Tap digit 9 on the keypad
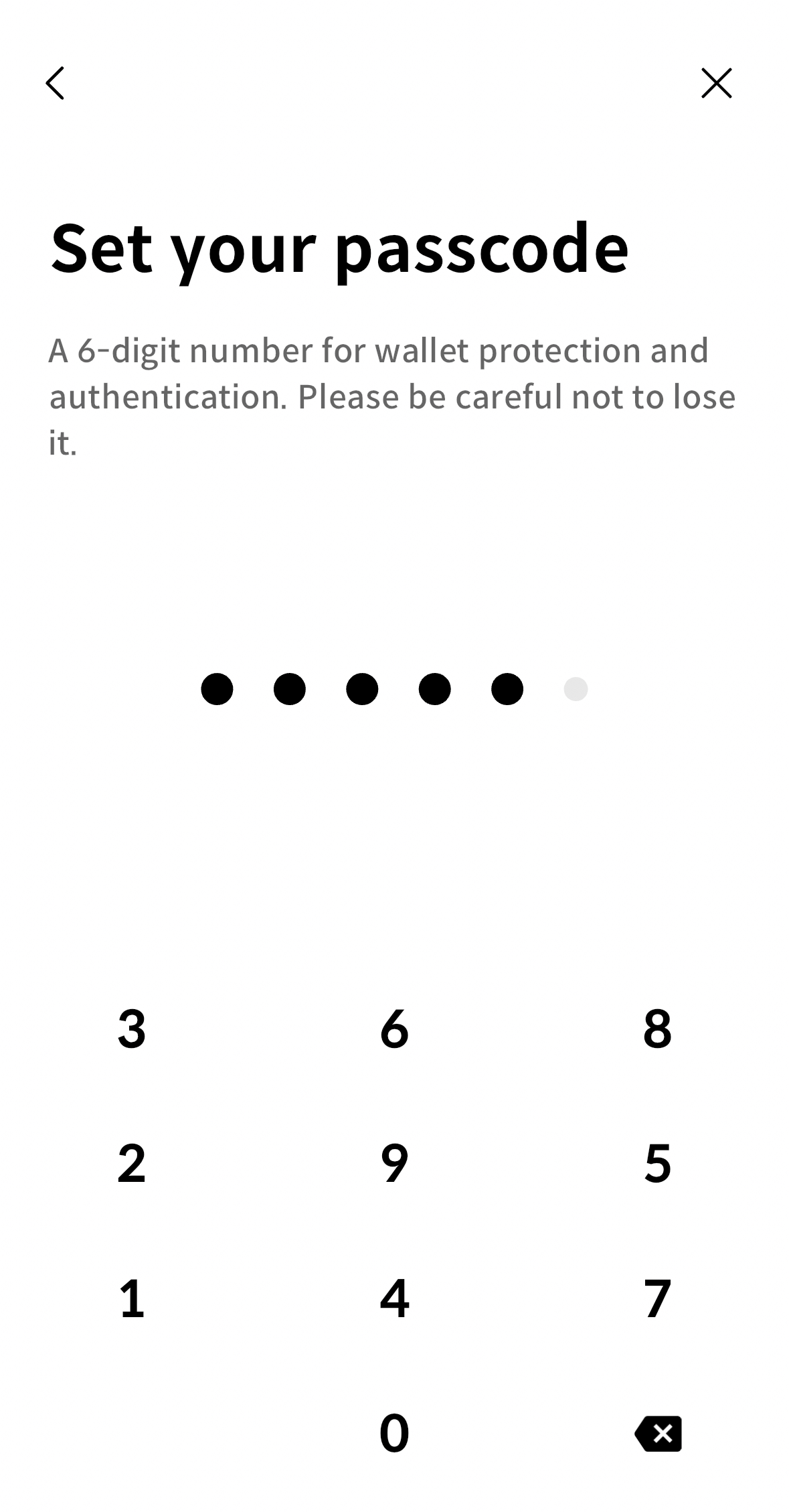Image resolution: width=789 pixels, height=1512 pixels. click(x=394, y=1163)
